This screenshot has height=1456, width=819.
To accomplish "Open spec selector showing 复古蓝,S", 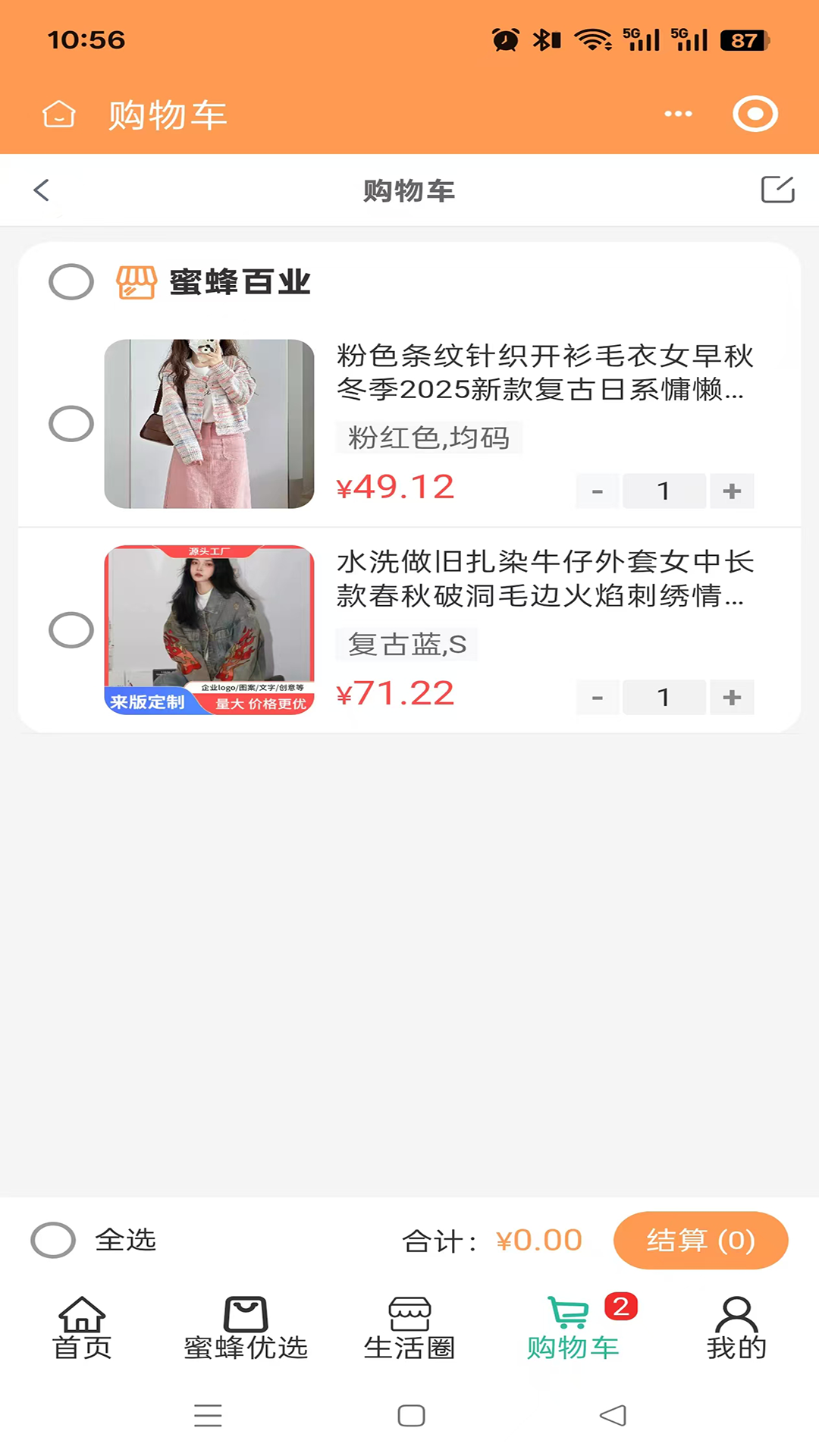I will tap(406, 644).
